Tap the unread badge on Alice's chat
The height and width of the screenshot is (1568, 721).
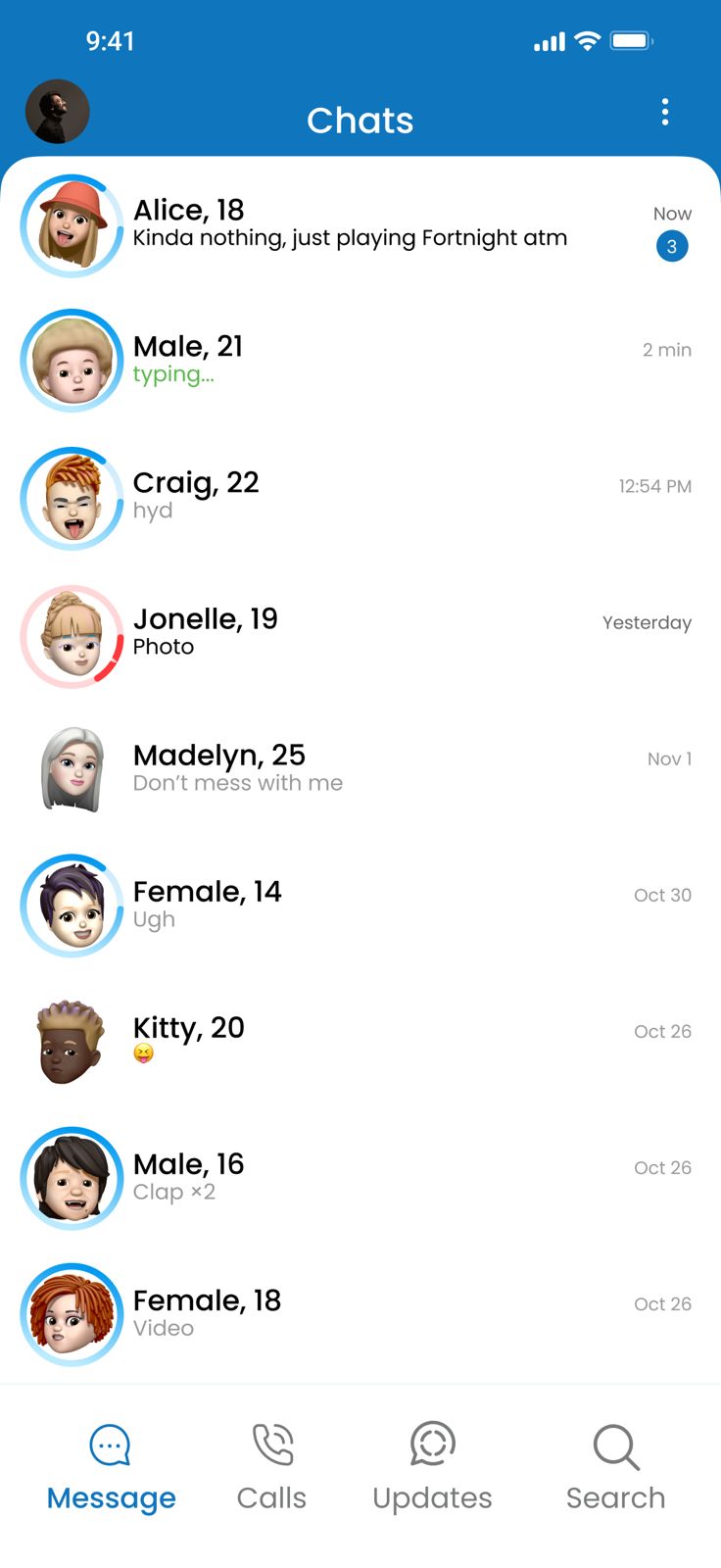pyautogui.click(x=671, y=246)
